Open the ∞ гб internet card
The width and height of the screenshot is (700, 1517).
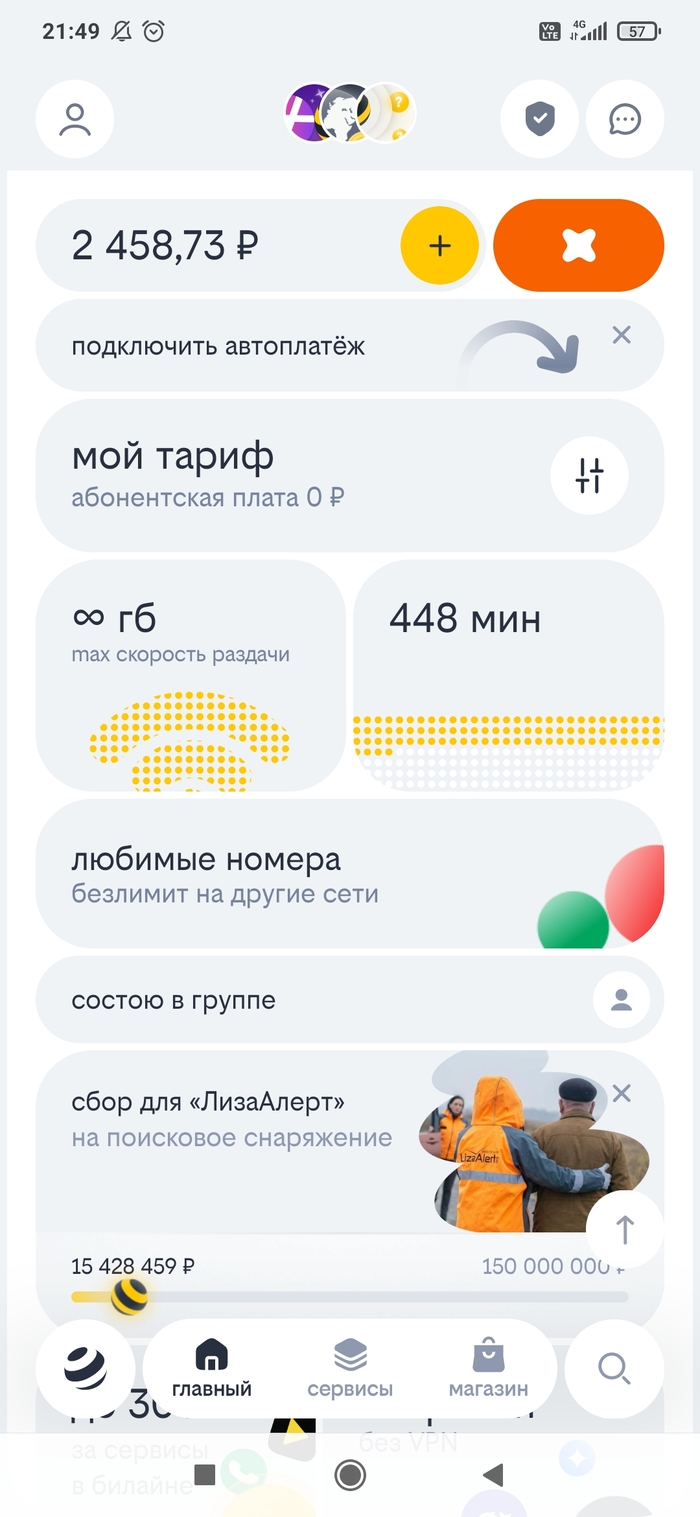coord(191,676)
